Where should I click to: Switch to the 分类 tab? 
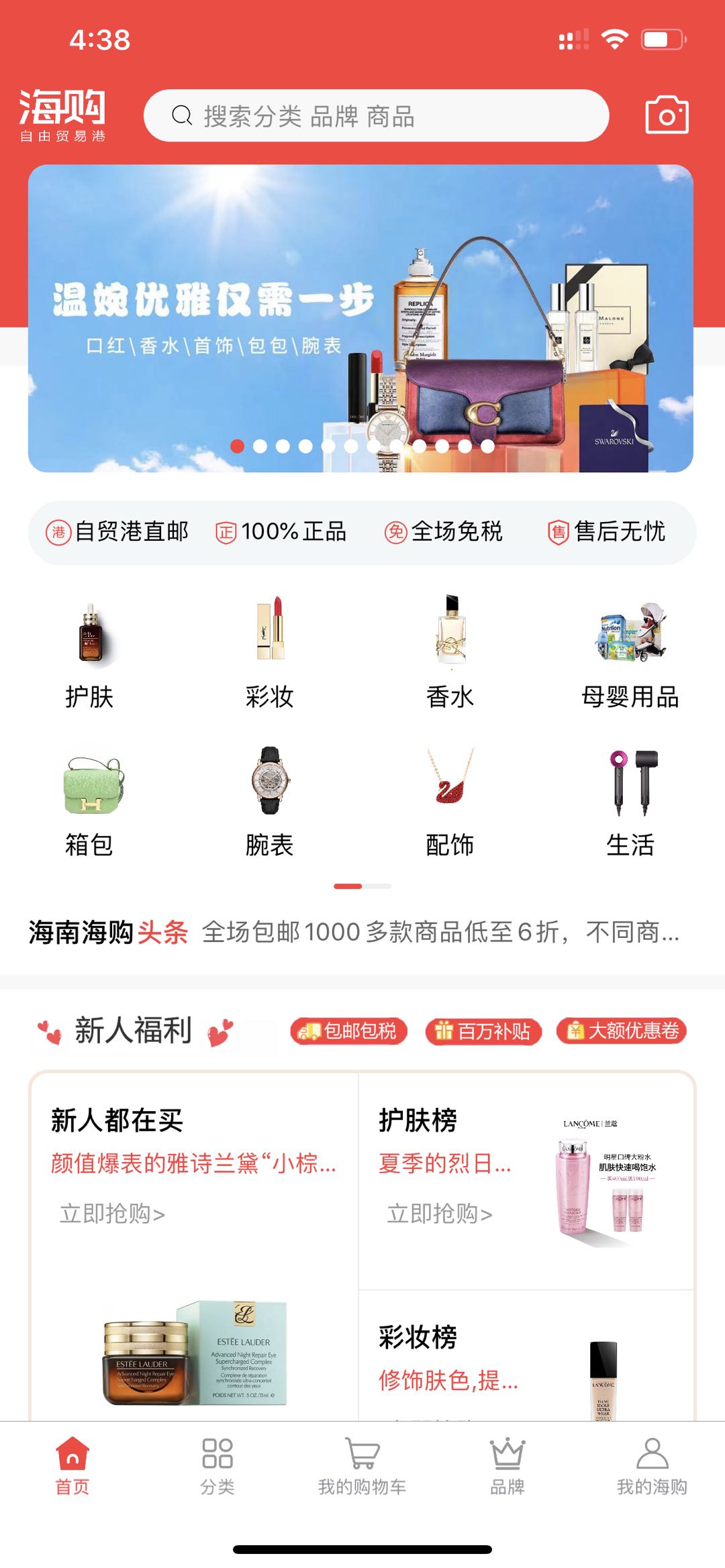(217, 1467)
